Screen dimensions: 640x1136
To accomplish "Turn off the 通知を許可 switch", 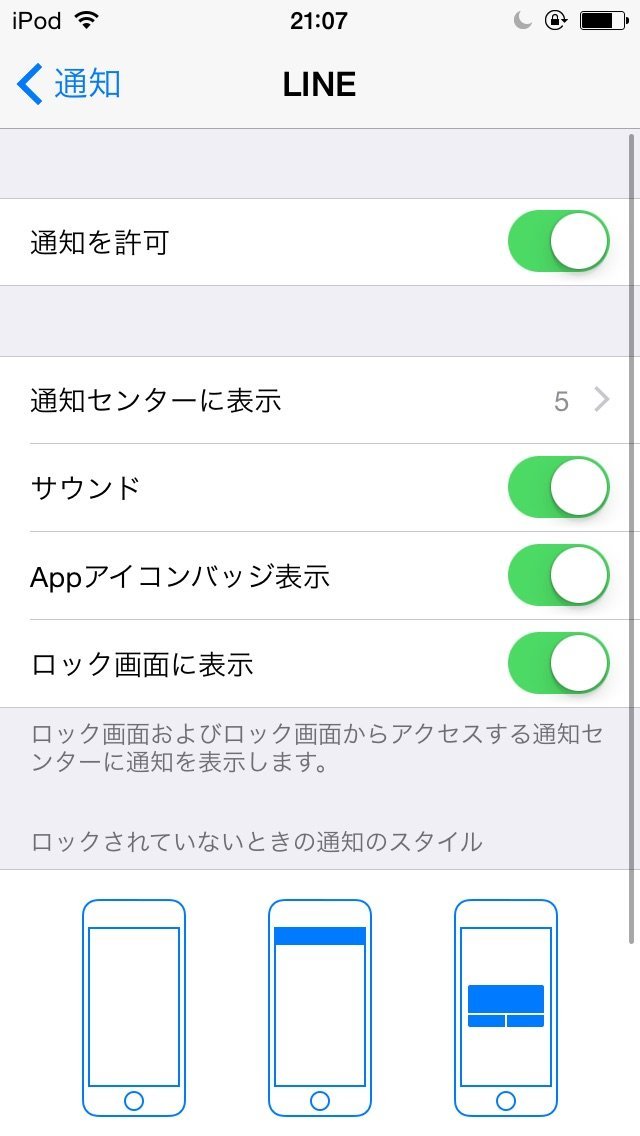I will click(558, 242).
